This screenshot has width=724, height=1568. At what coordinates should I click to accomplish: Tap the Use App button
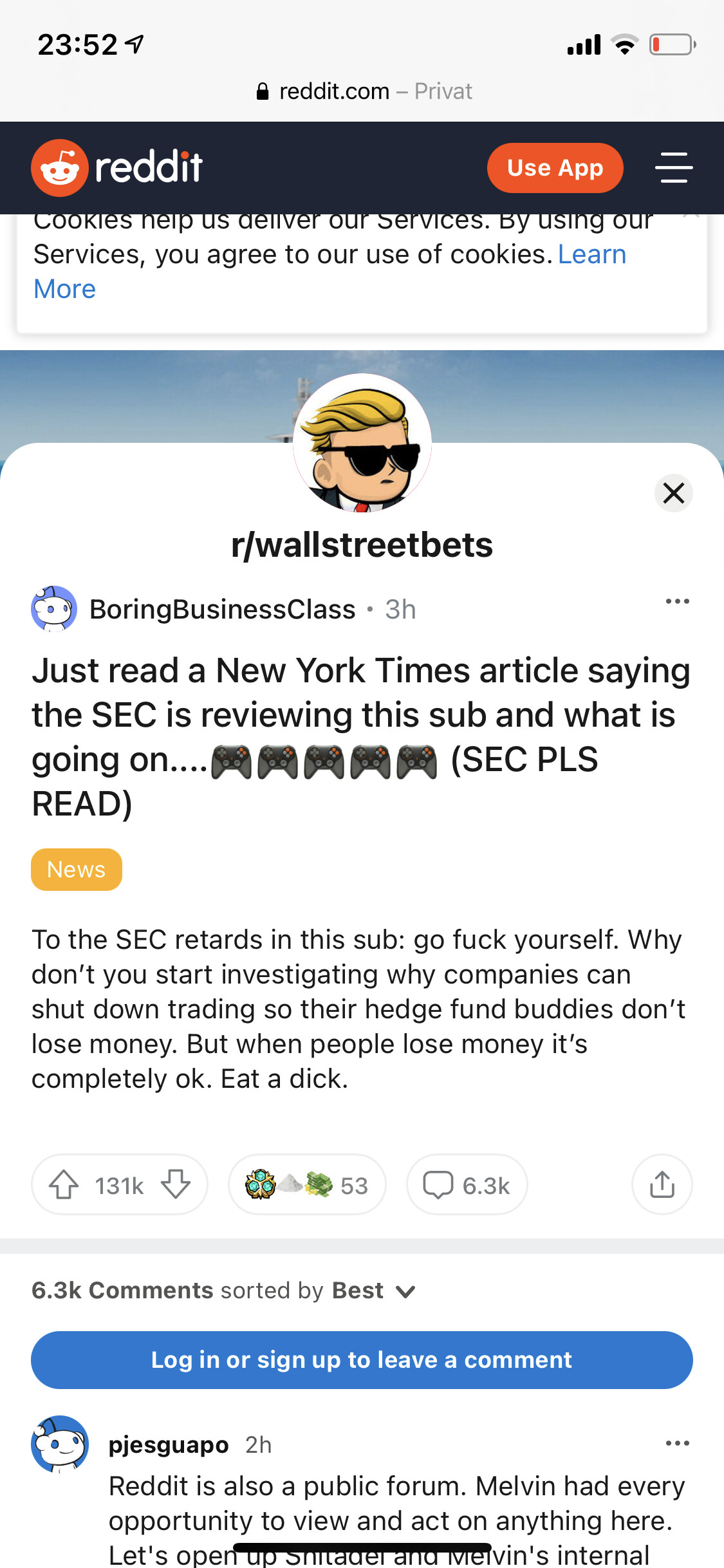(x=554, y=168)
